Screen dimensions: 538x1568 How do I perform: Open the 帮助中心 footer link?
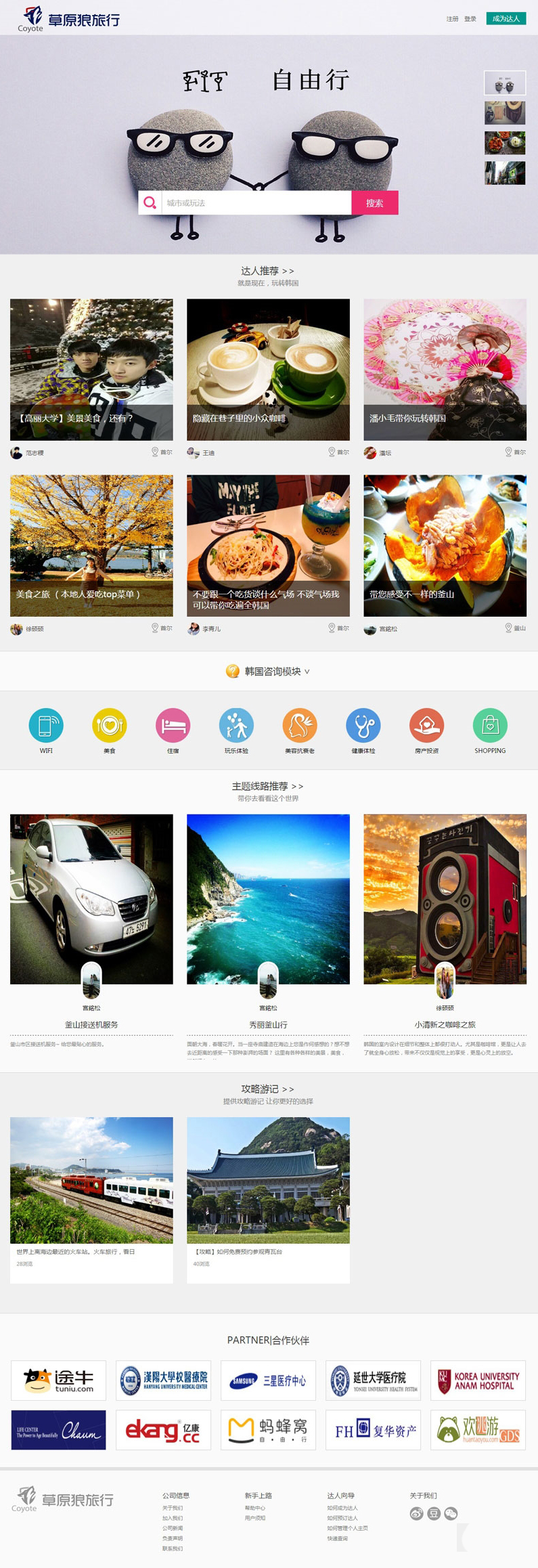click(x=254, y=1508)
